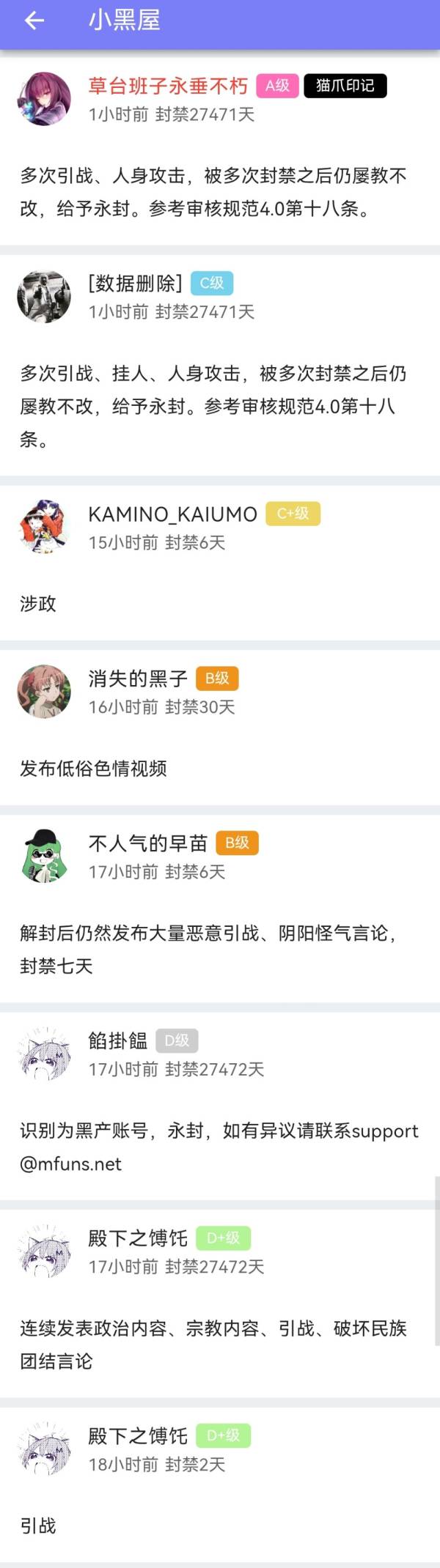Open 殿下之馎饦's avatar banned 27472 days
440x1568 pixels.
(x=44, y=1251)
